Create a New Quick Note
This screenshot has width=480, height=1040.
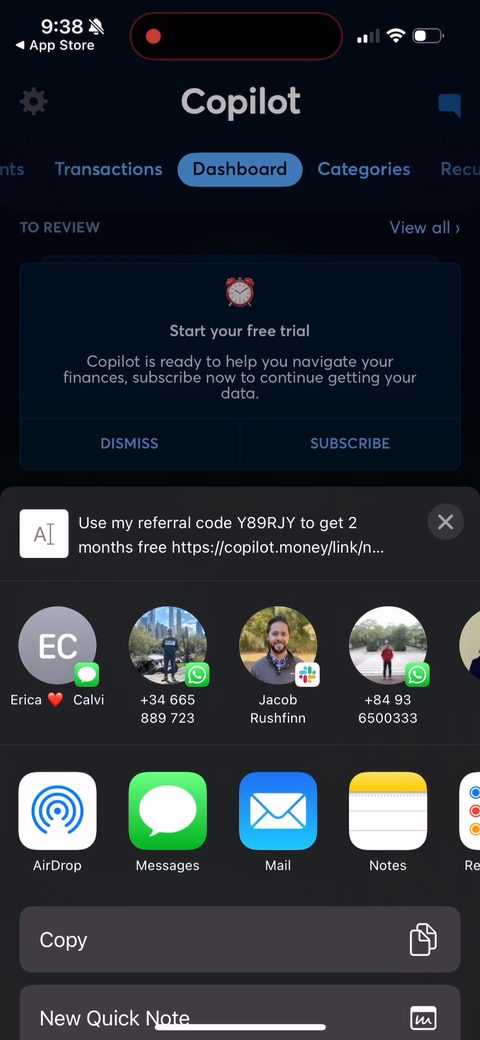(x=240, y=1013)
